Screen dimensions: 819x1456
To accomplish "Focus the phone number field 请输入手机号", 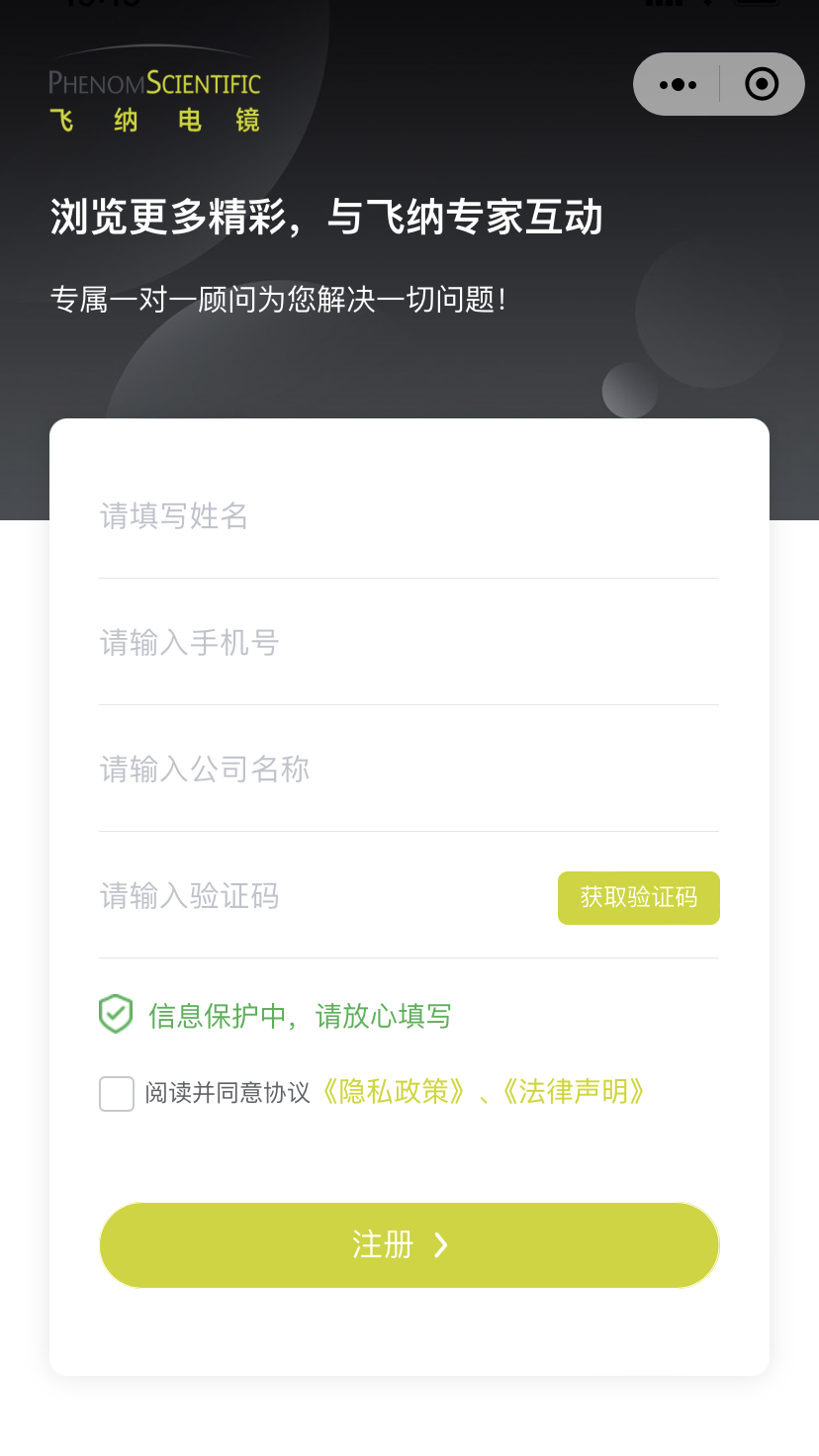I will click(409, 643).
